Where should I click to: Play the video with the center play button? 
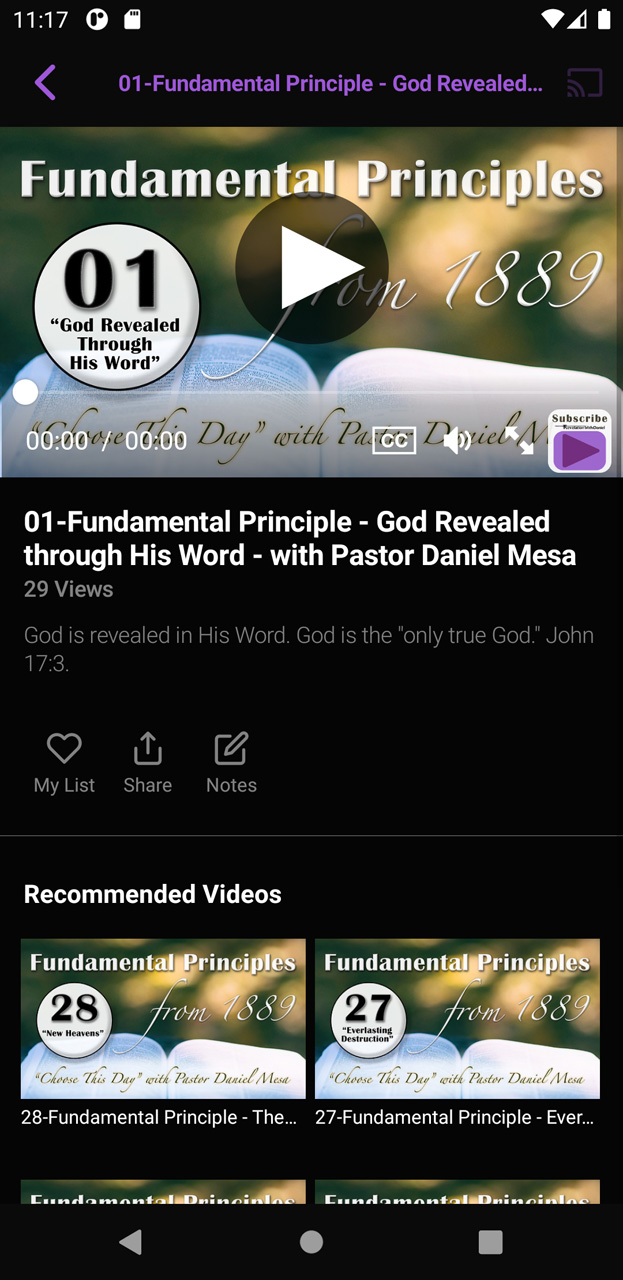[312, 267]
